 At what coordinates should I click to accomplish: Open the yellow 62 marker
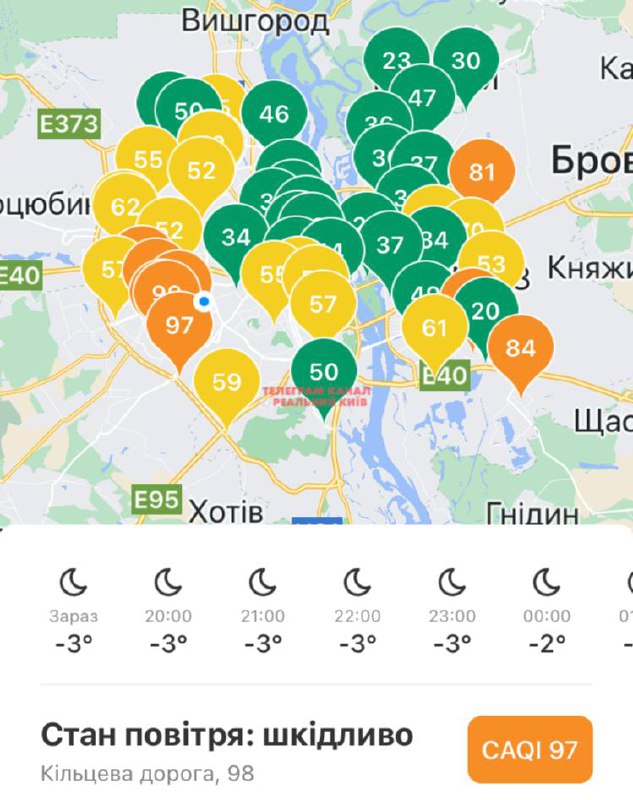pyautogui.click(x=125, y=208)
